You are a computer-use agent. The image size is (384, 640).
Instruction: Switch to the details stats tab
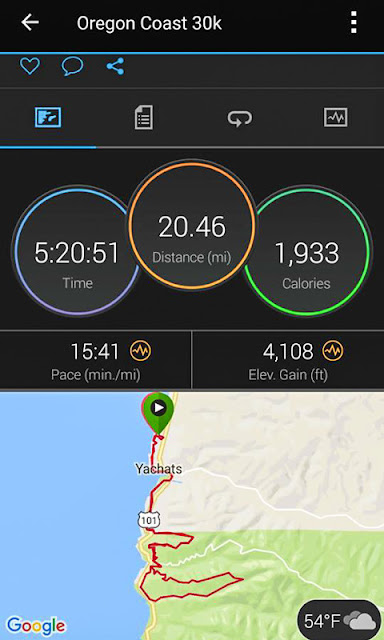point(144,118)
